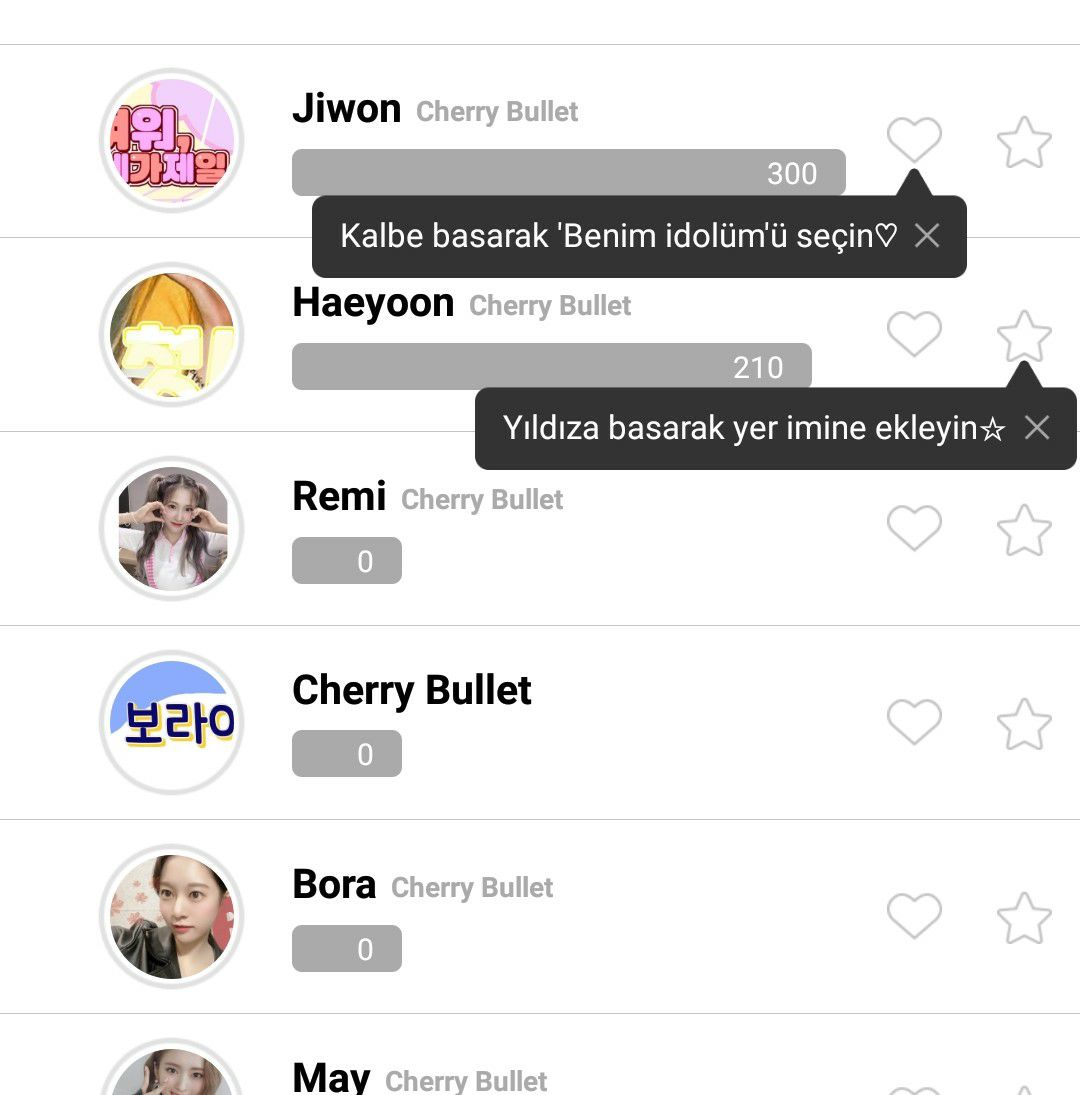Bookmark Remi with the star icon
Viewport: 1080px width, 1095px height.
[x=1024, y=530]
